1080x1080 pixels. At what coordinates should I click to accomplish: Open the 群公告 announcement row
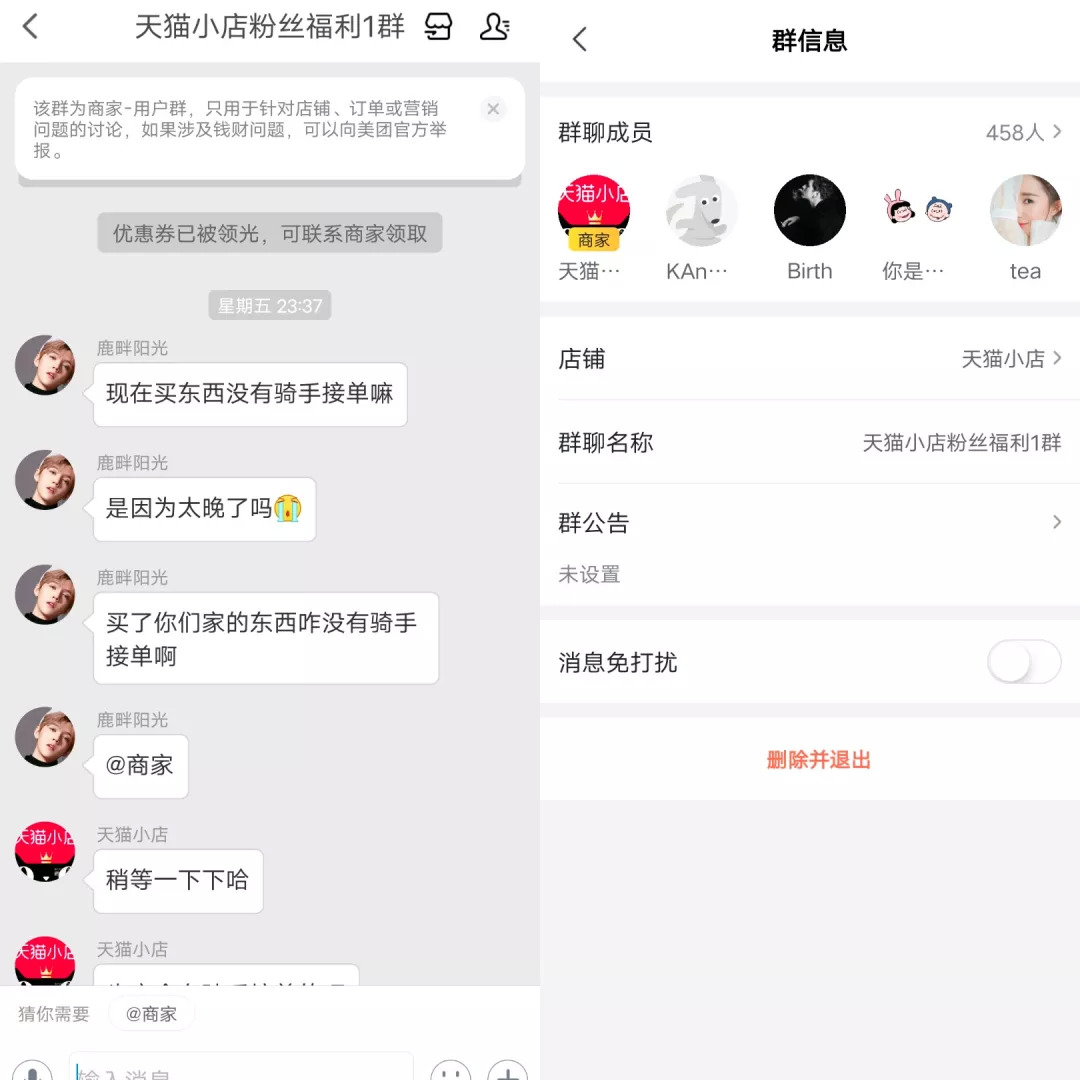(x=810, y=523)
